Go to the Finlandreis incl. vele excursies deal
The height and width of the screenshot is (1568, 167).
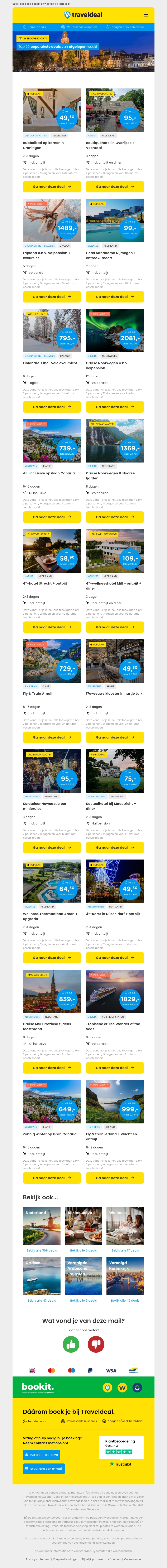click(52, 407)
